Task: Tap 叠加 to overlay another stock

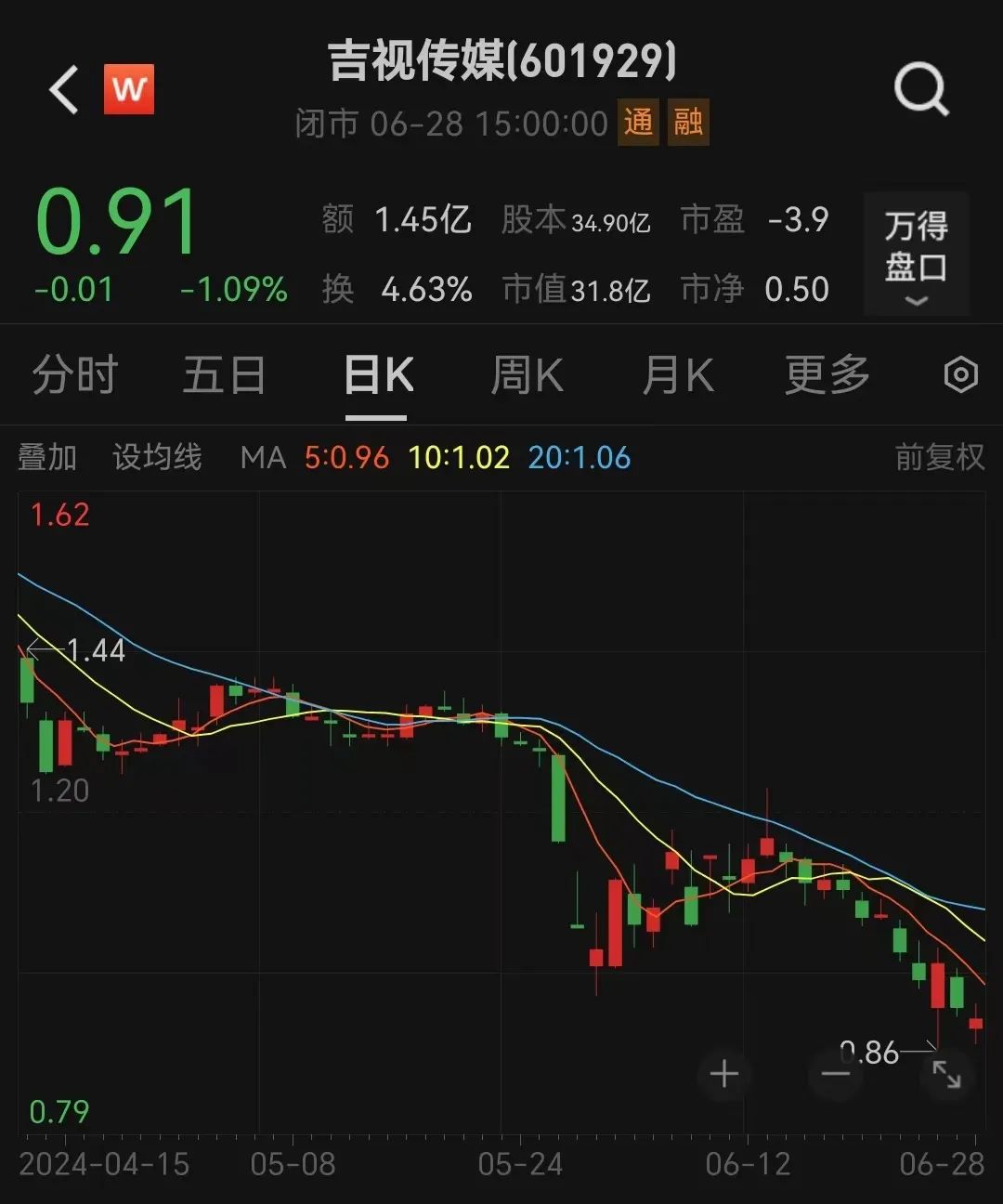Action: point(47,457)
